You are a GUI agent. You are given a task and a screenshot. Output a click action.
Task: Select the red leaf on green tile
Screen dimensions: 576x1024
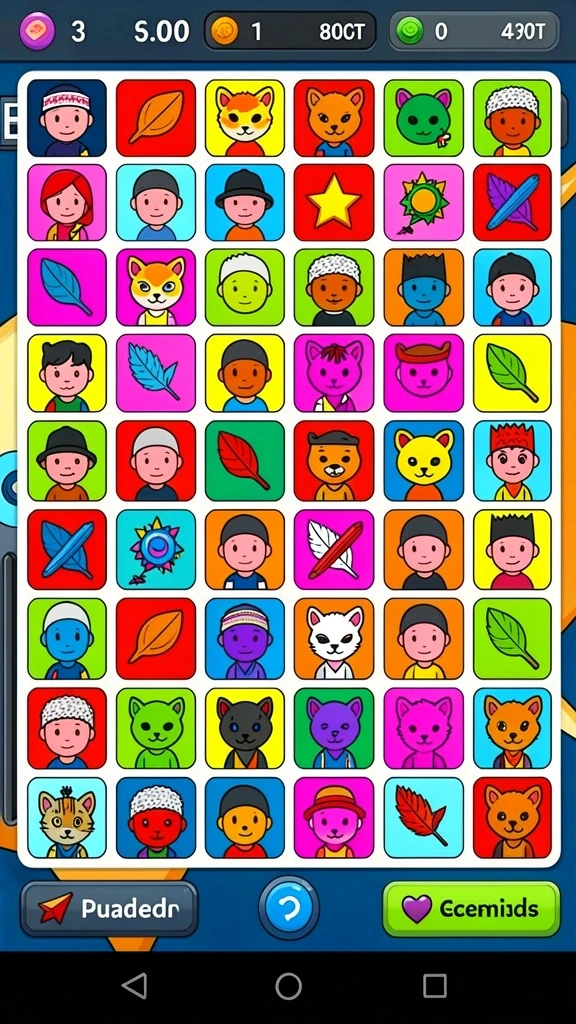(245, 460)
